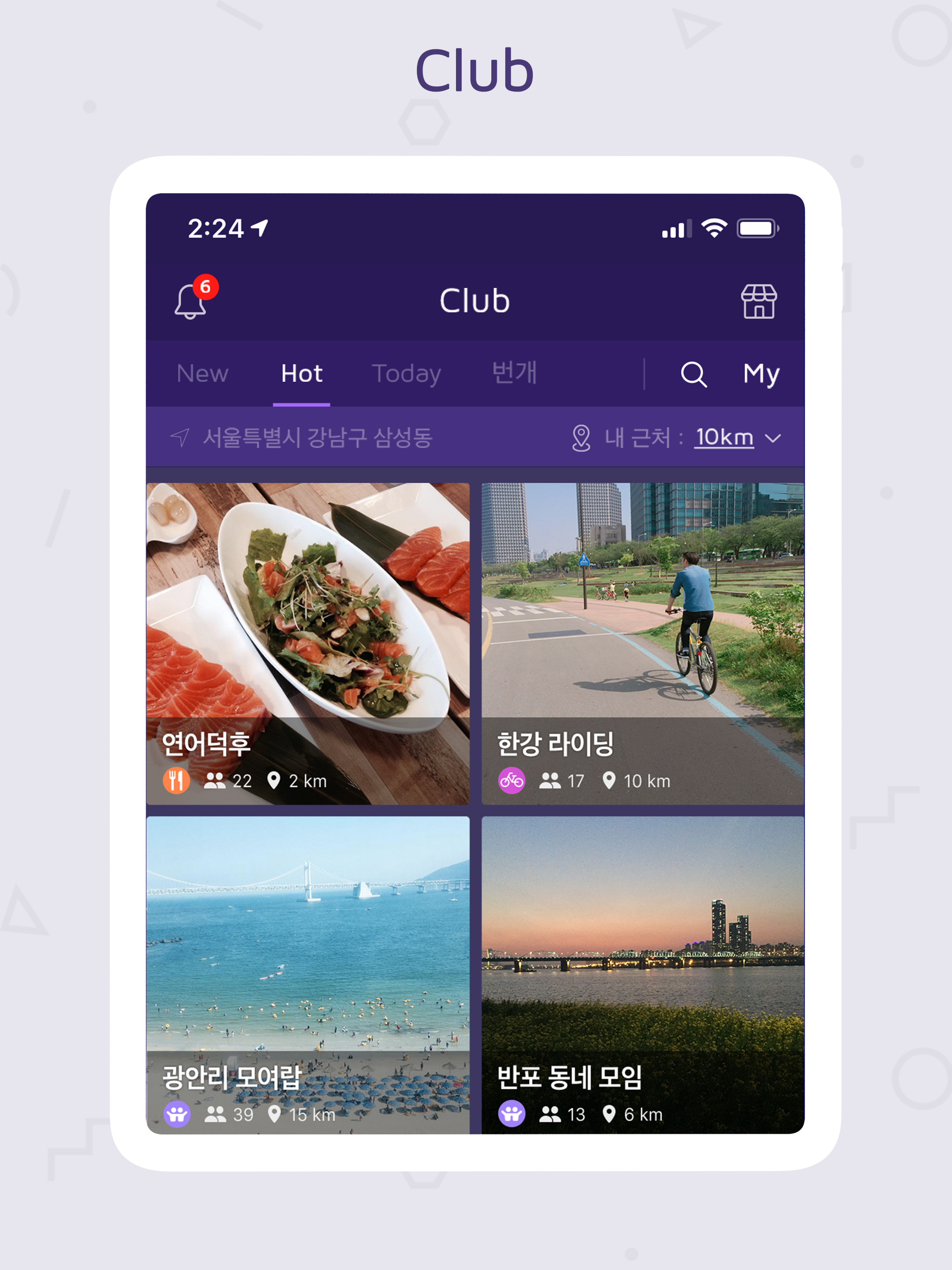Open the distance chevron beside 내 근처
Screen dimensions: 952x1270
(774, 437)
